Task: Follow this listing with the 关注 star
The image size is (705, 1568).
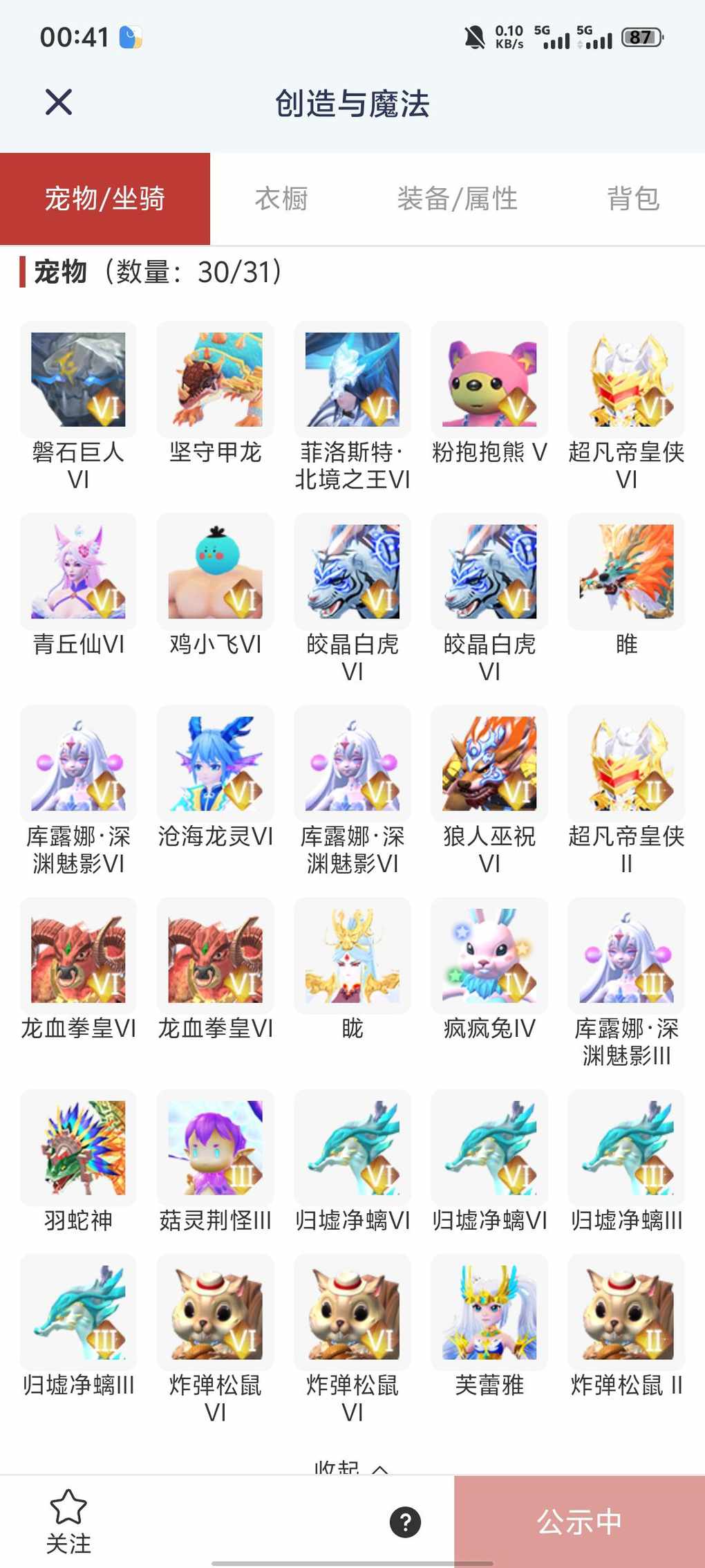Action: [68, 1521]
